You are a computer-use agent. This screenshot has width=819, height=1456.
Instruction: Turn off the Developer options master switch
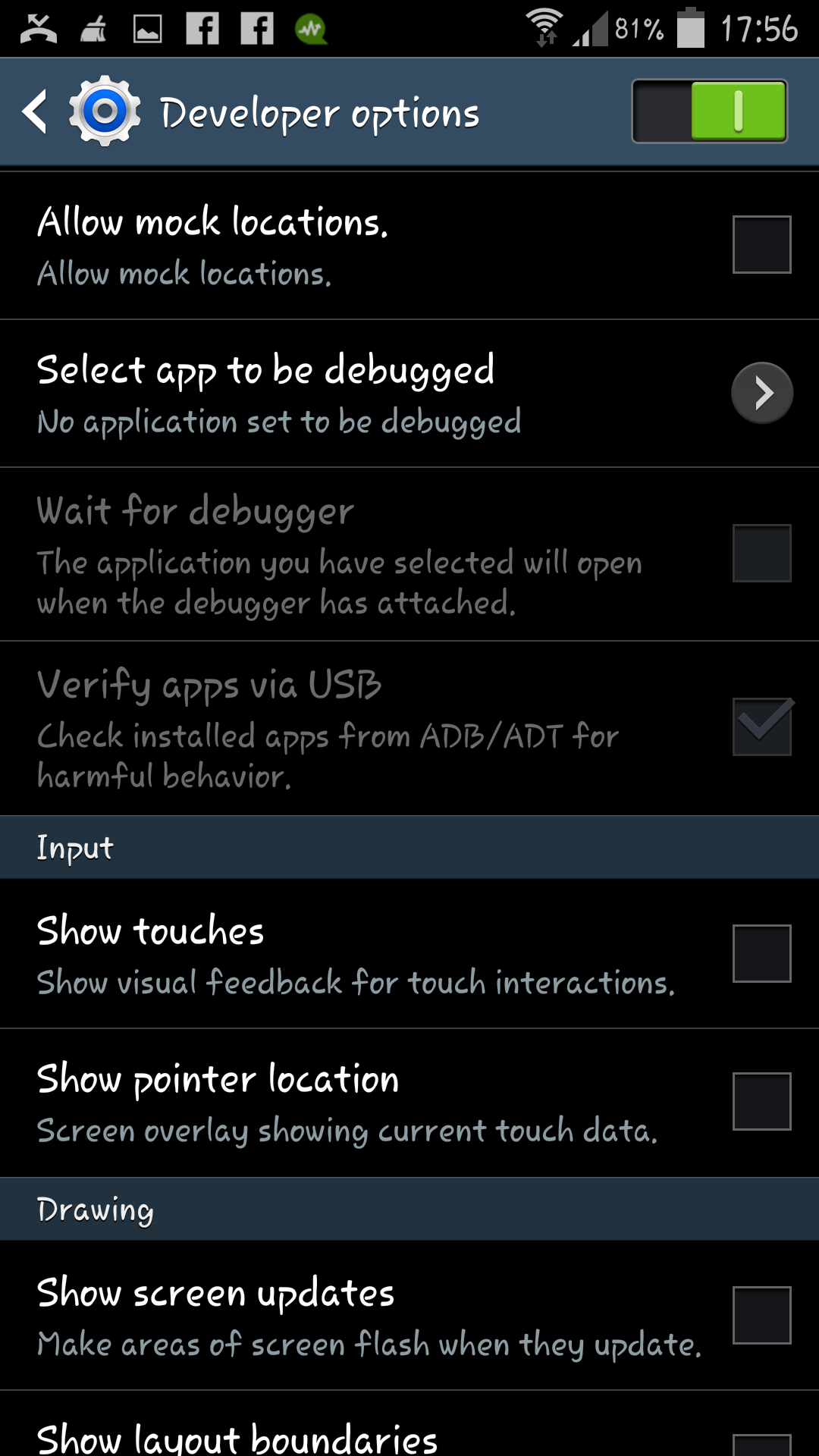[x=709, y=111]
